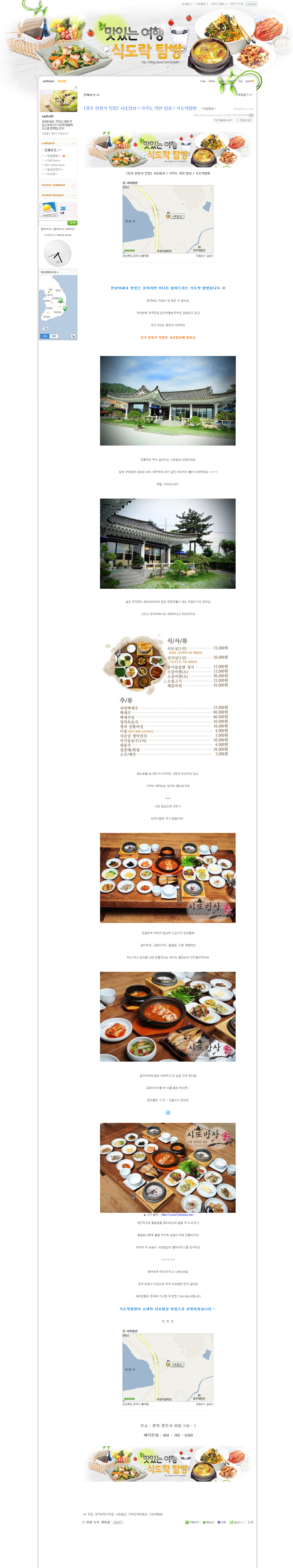Viewport: 293px width, 1568px height.
Task: Open the Self food category
Action: [x=52, y=161]
